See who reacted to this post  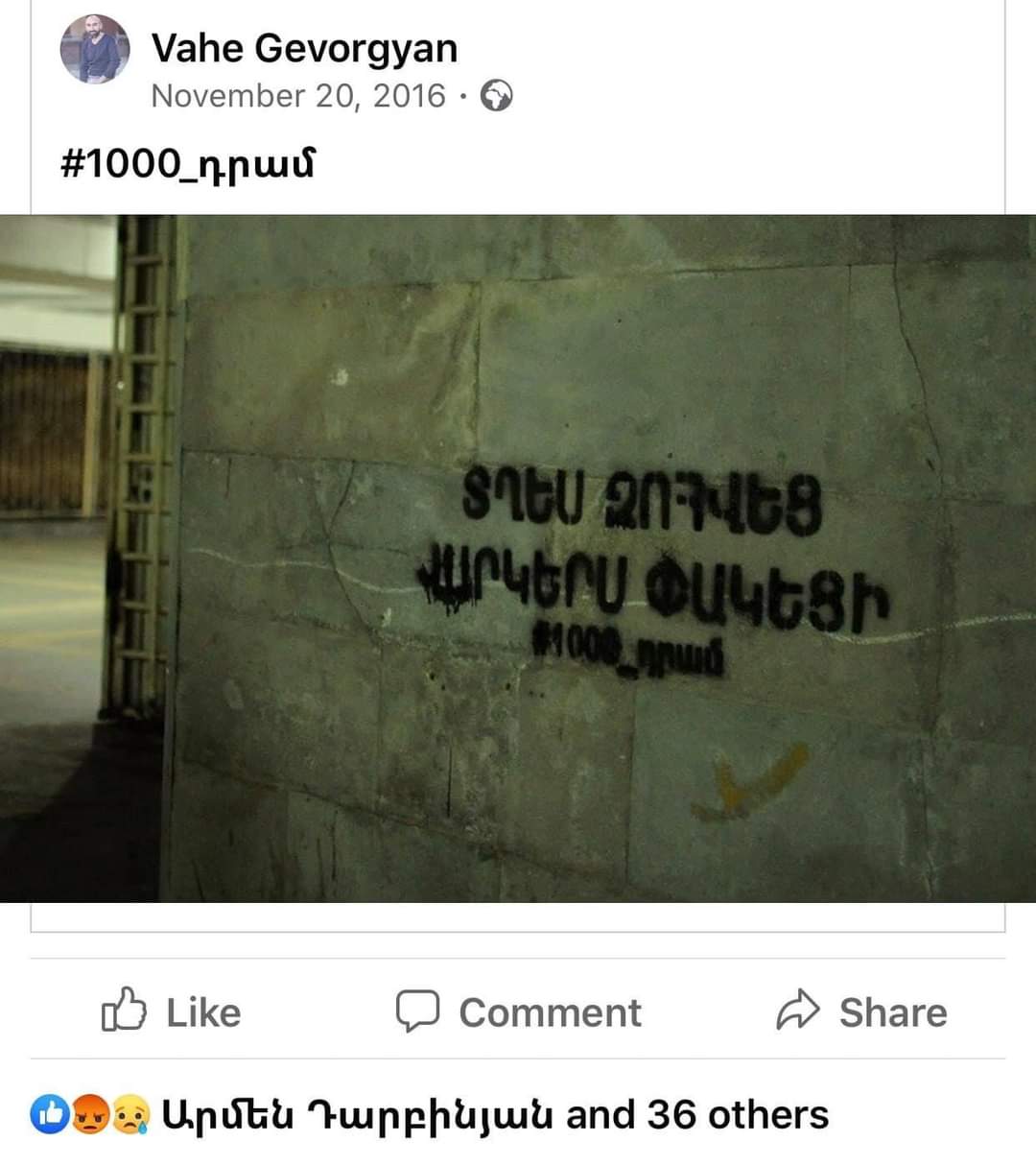click(432, 1114)
